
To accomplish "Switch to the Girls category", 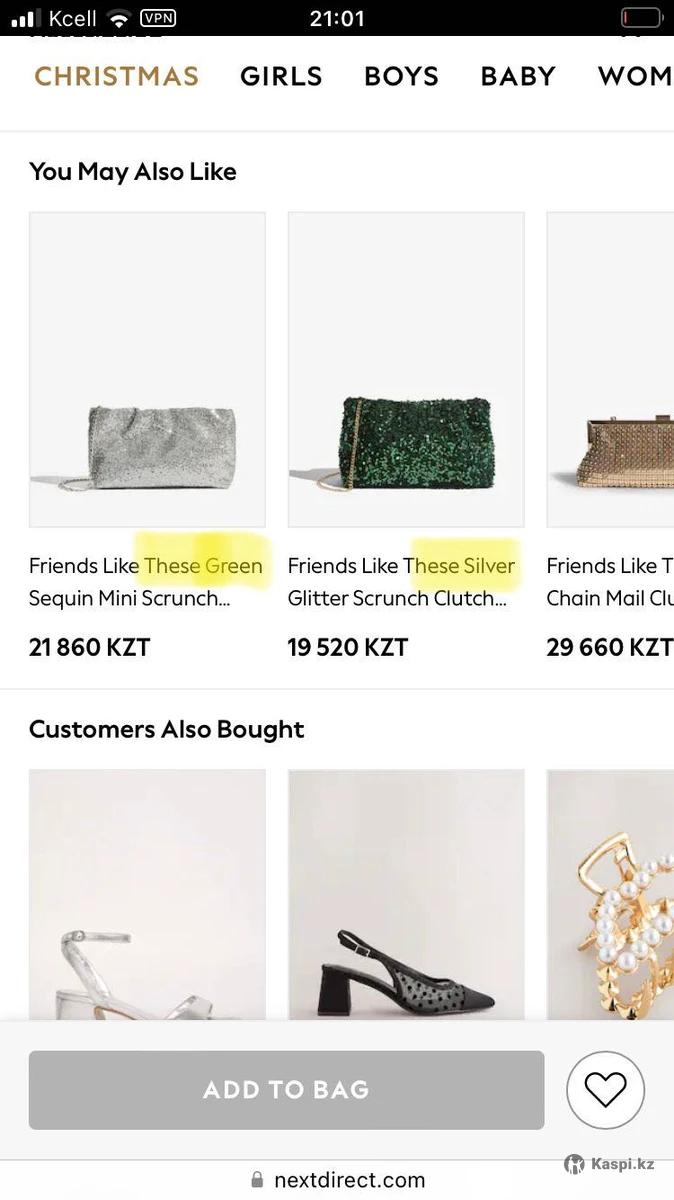I will click(x=281, y=77).
